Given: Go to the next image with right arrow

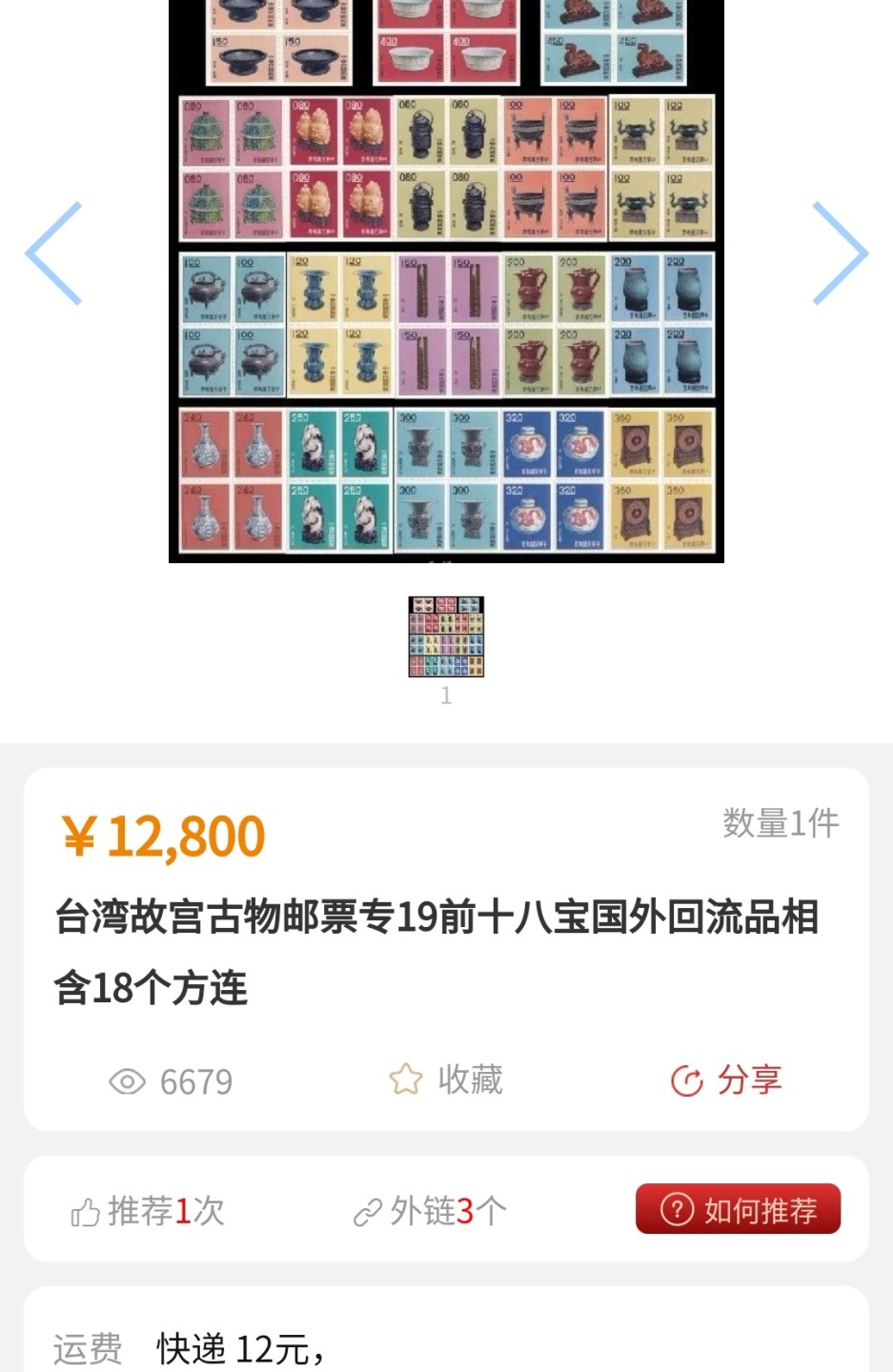Looking at the screenshot, I should (839, 253).
